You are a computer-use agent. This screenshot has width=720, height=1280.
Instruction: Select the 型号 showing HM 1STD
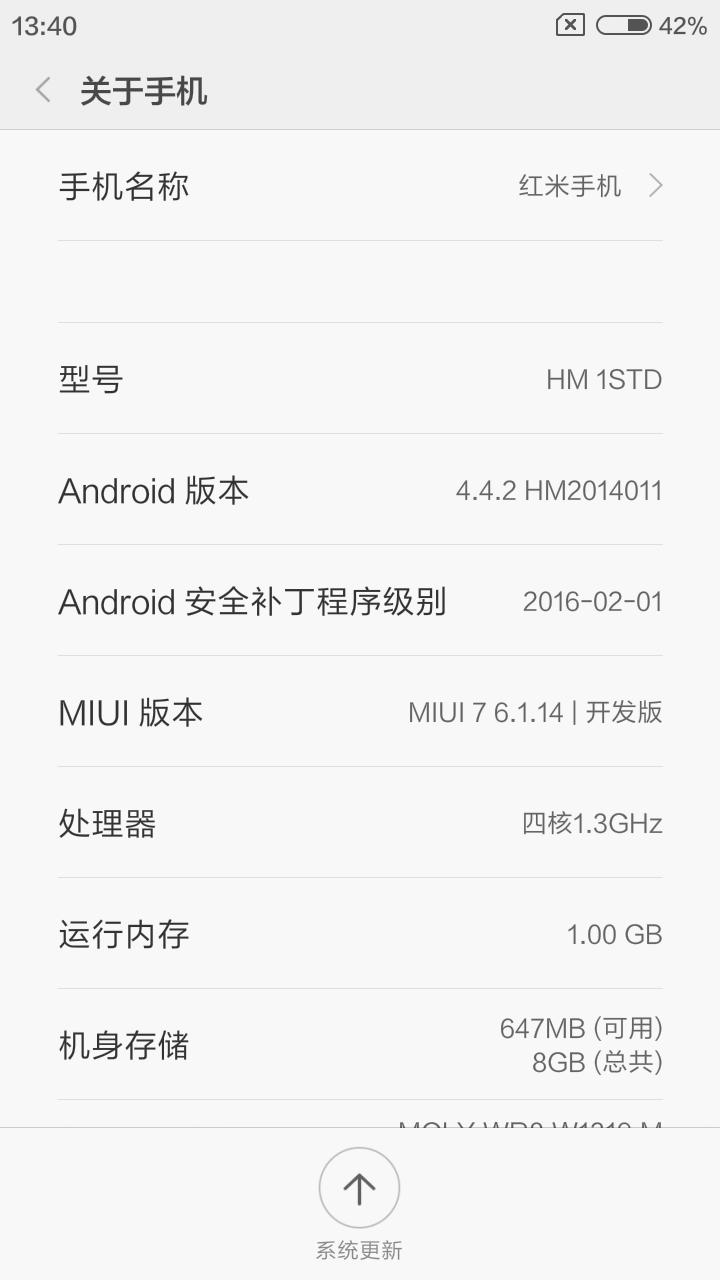[360, 379]
